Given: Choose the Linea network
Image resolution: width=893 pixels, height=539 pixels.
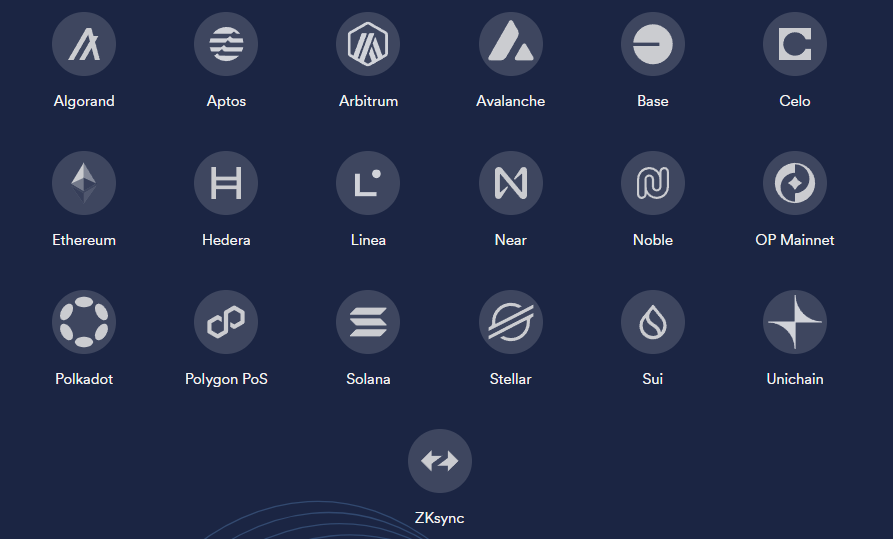Looking at the screenshot, I should [x=368, y=183].
